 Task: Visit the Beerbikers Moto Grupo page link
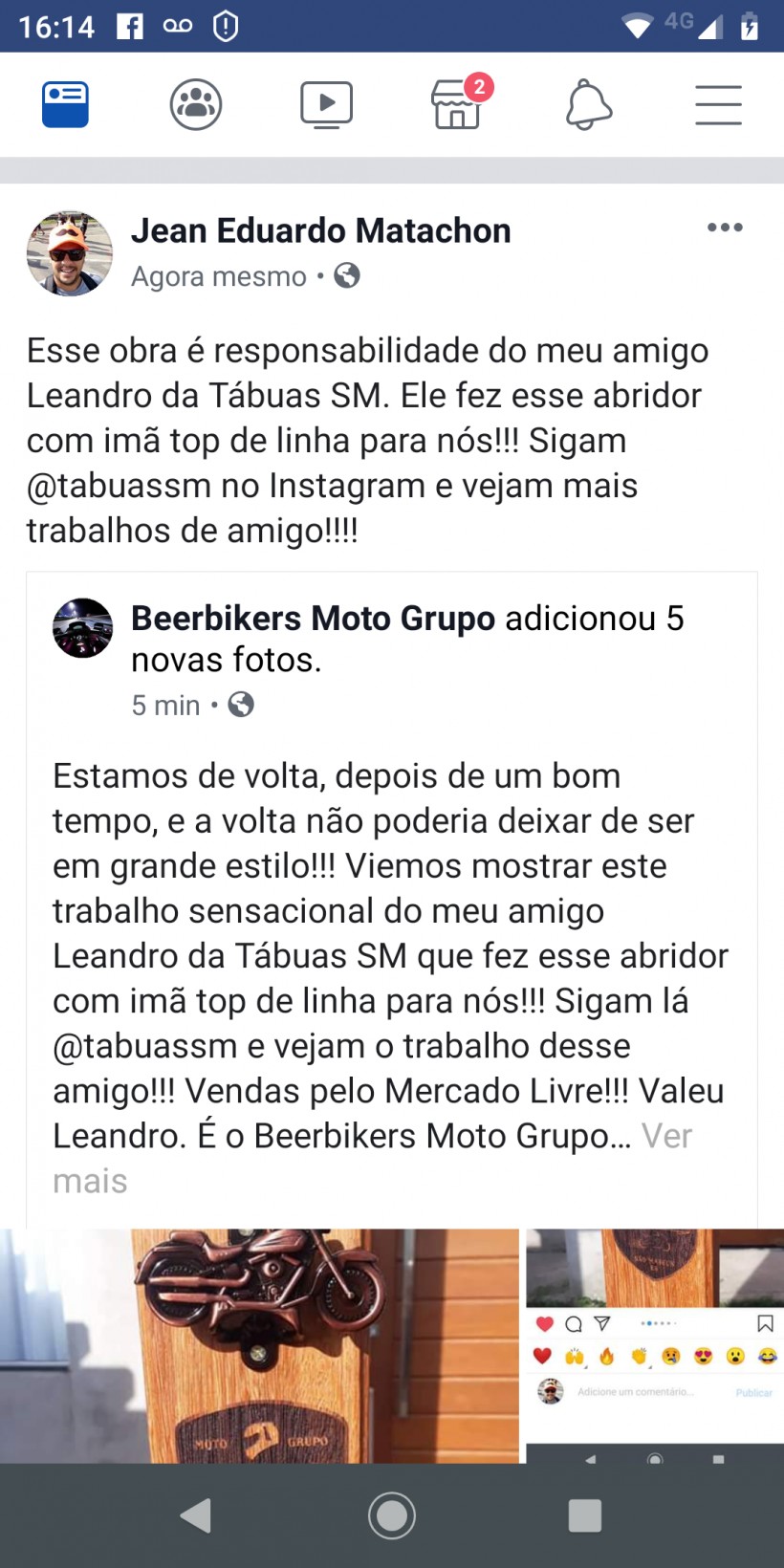[313, 619]
